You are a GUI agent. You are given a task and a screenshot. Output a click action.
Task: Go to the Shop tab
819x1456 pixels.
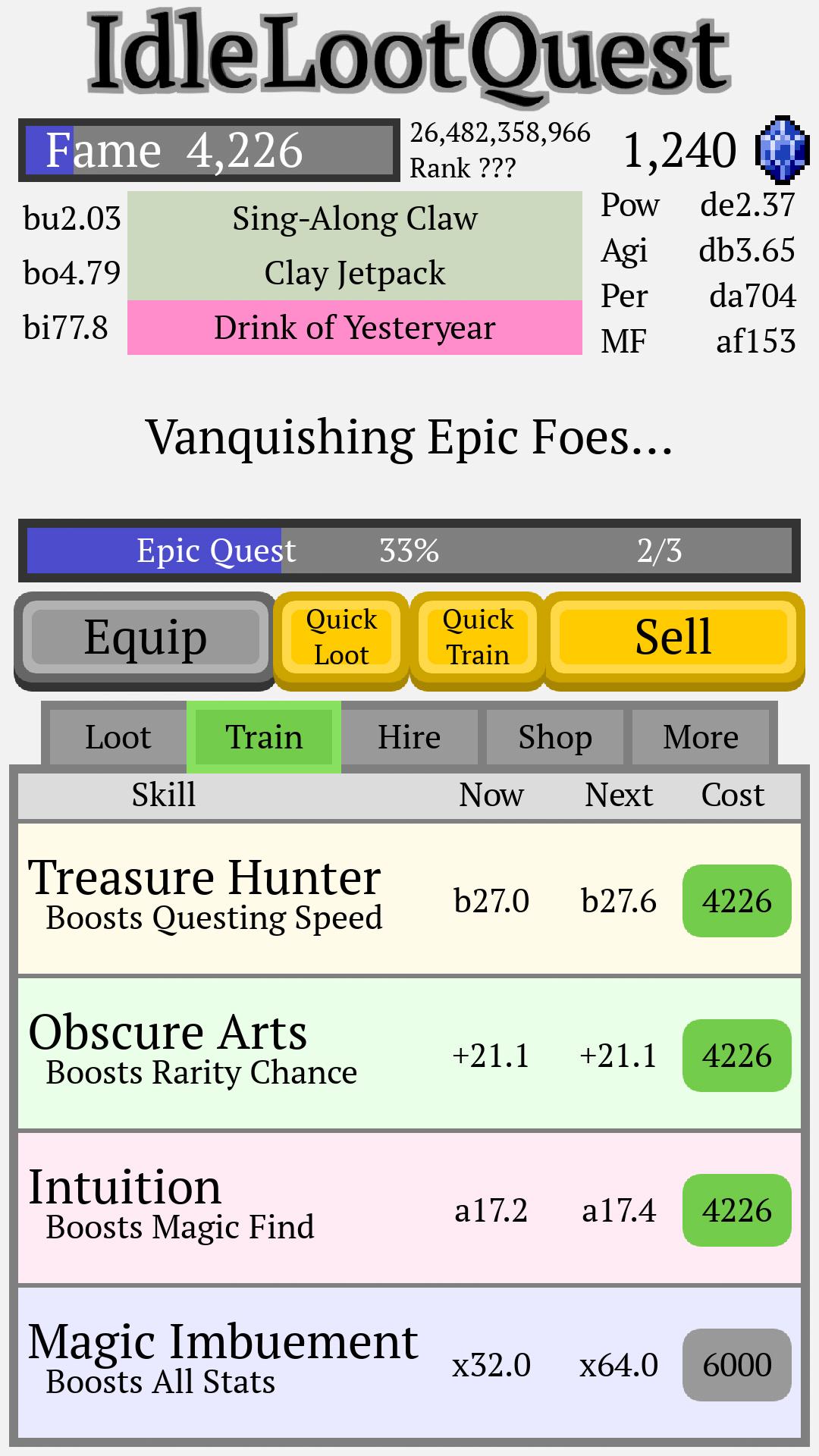click(x=555, y=737)
